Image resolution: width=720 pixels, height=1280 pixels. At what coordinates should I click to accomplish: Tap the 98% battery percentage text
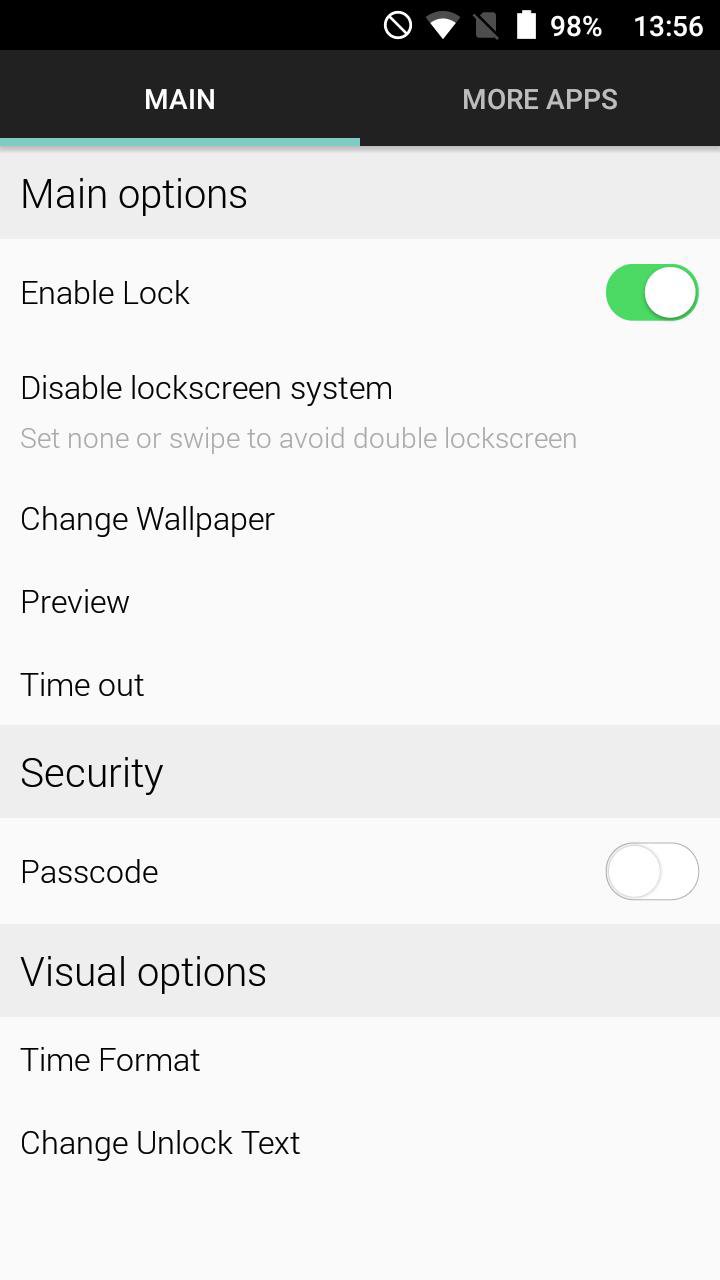575,25
